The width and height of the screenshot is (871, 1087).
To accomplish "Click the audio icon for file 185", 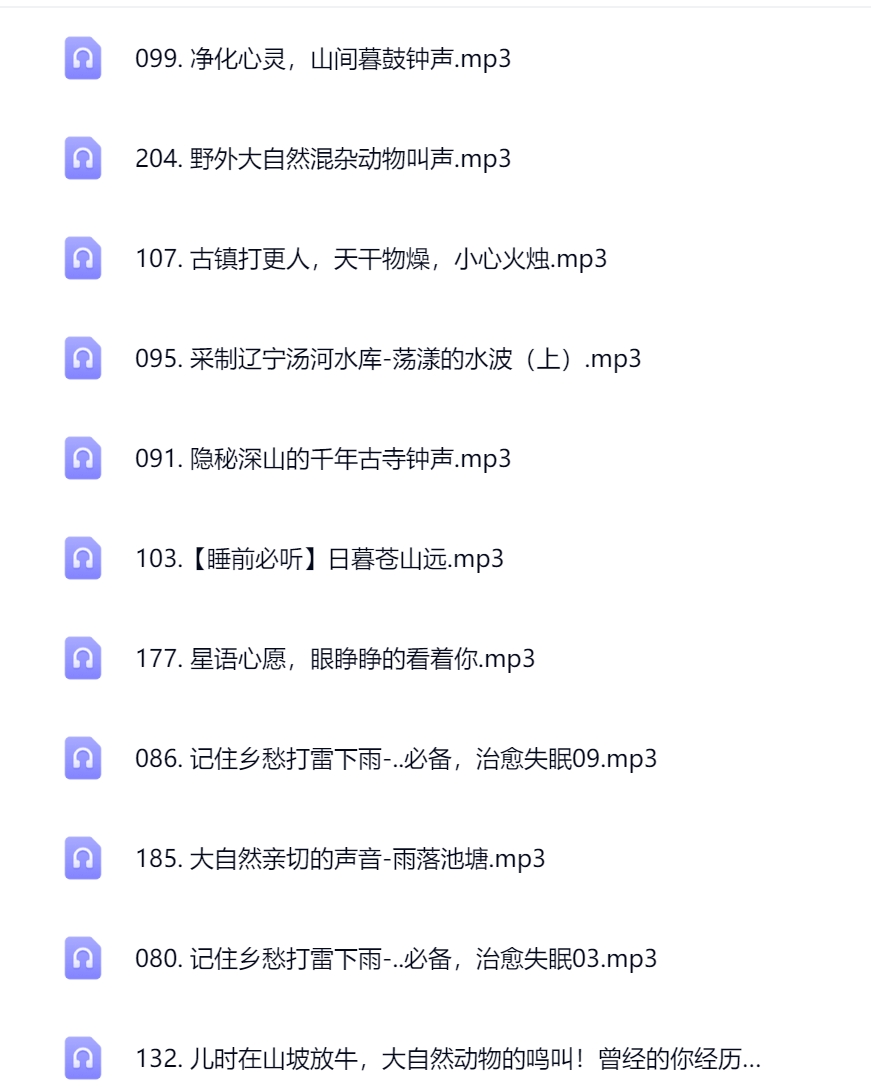I will [83, 860].
